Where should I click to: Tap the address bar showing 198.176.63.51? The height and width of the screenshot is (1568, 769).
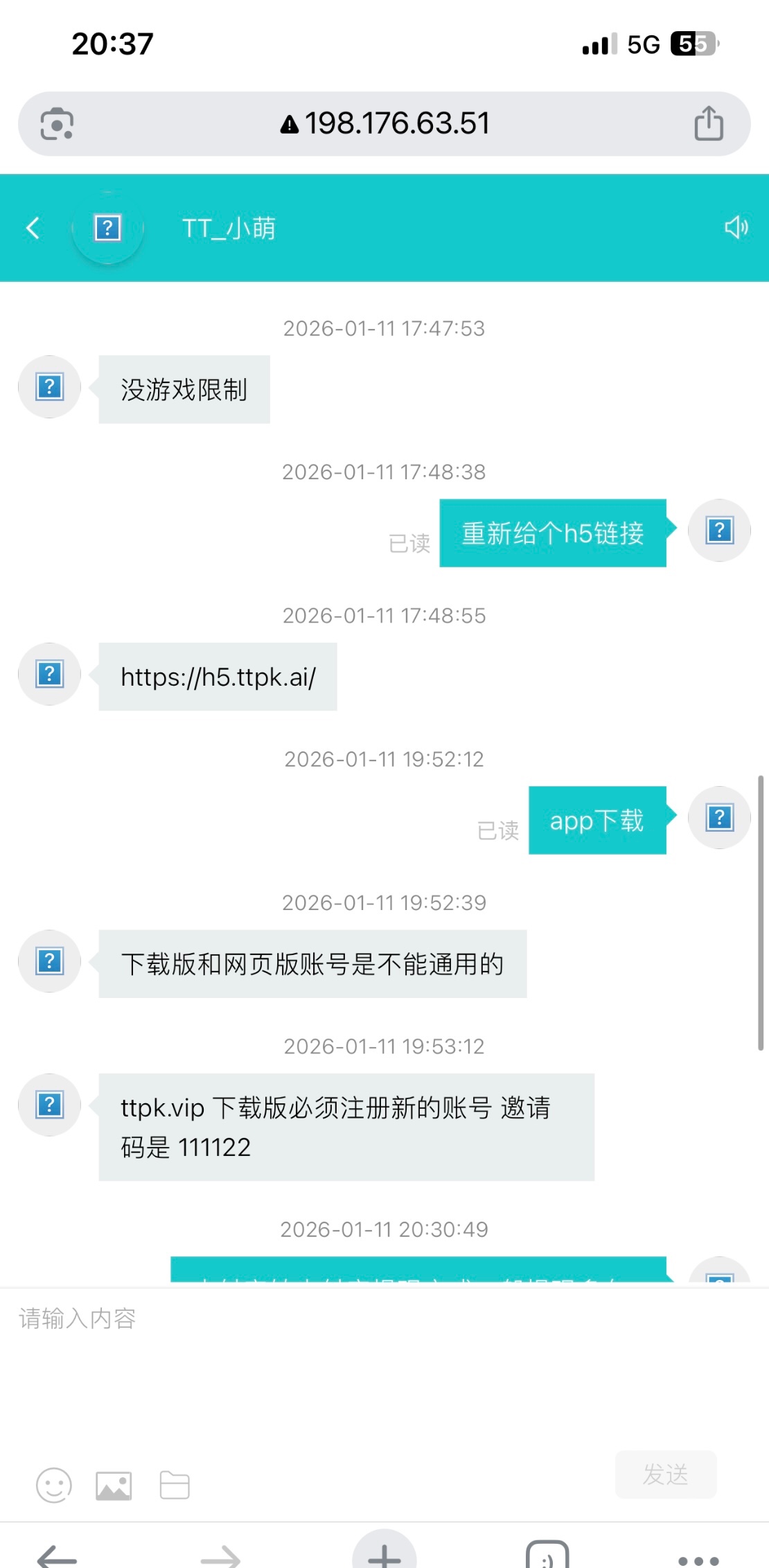point(385,124)
